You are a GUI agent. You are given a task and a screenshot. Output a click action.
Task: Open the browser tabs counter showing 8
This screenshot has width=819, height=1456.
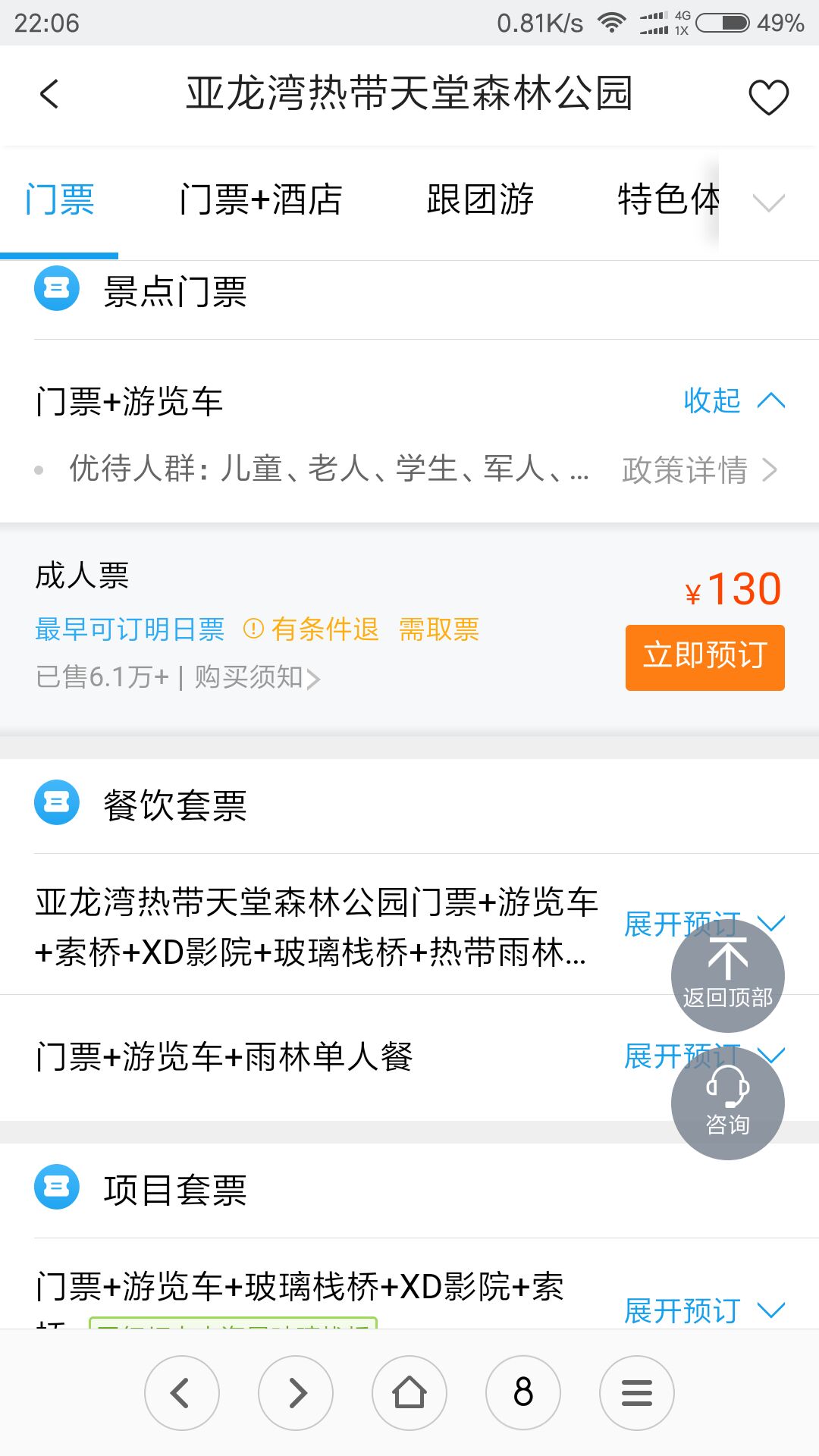(523, 1393)
